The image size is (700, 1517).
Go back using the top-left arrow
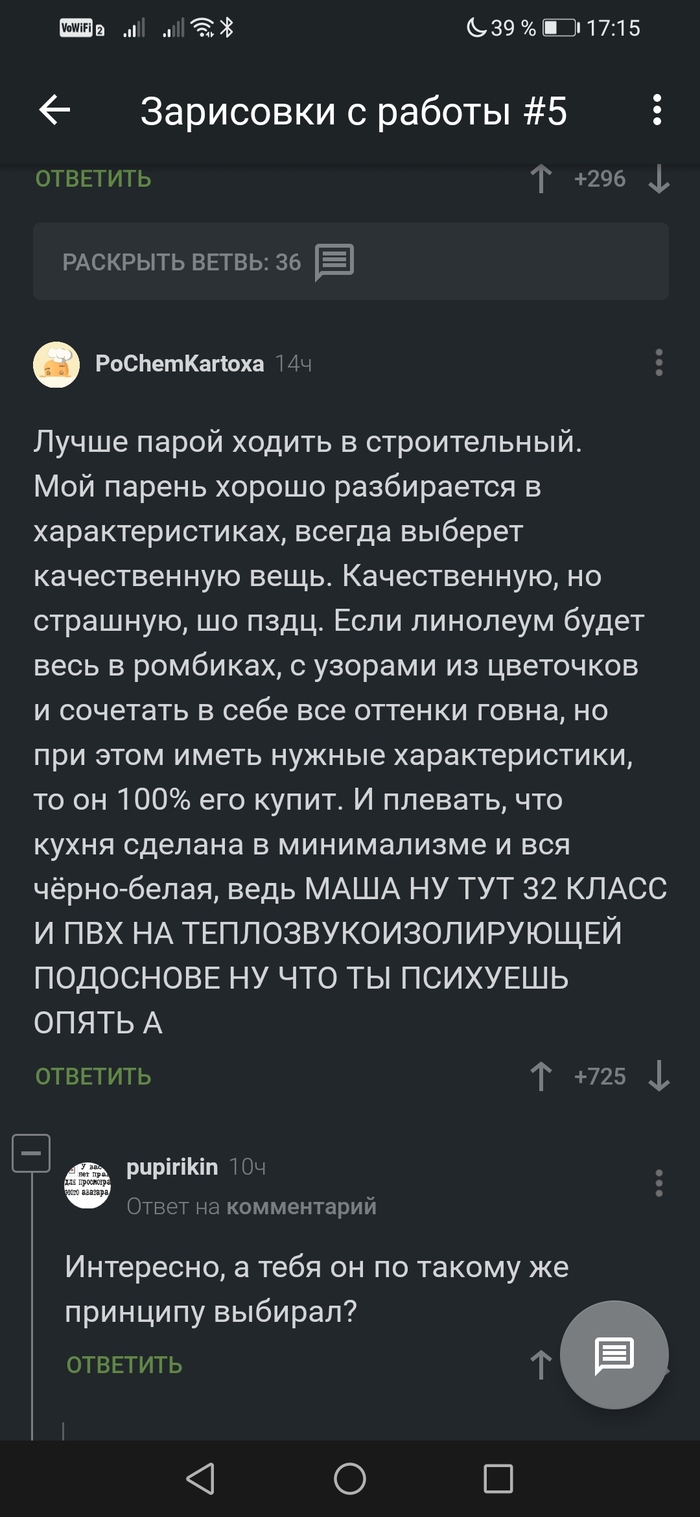pyautogui.click(x=55, y=111)
